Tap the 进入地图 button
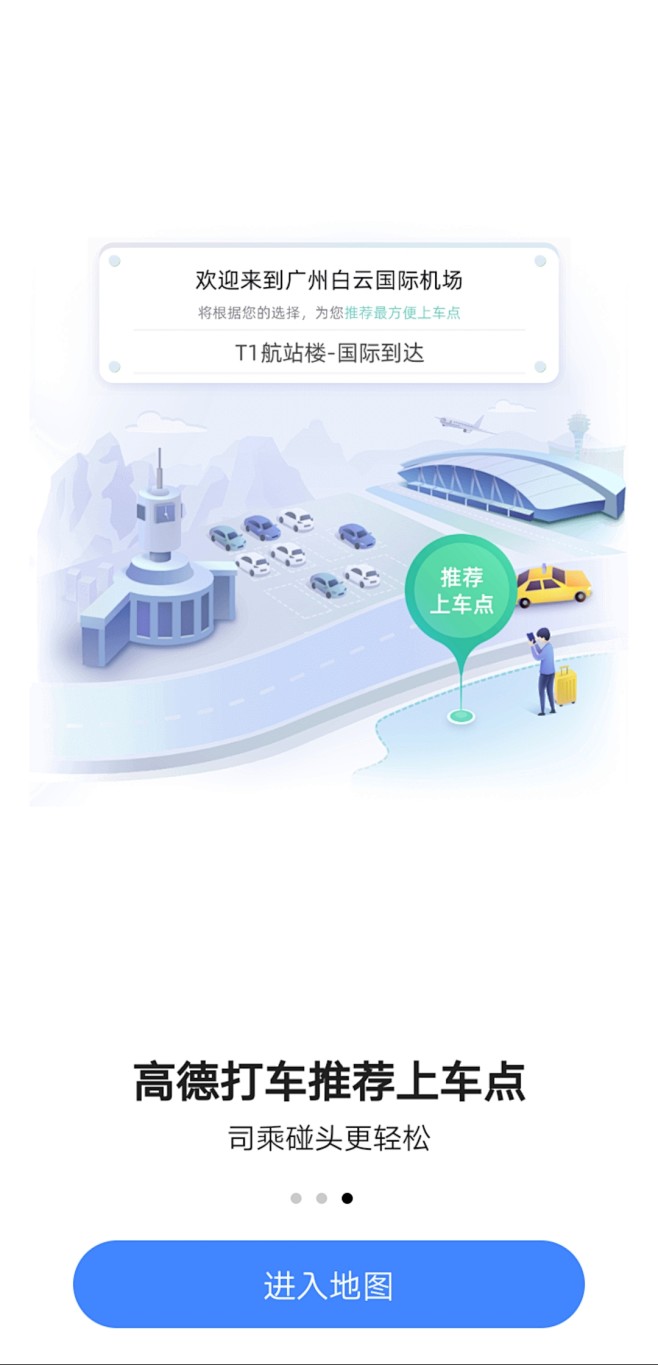The height and width of the screenshot is (1365, 658). pyautogui.click(x=328, y=1285)
